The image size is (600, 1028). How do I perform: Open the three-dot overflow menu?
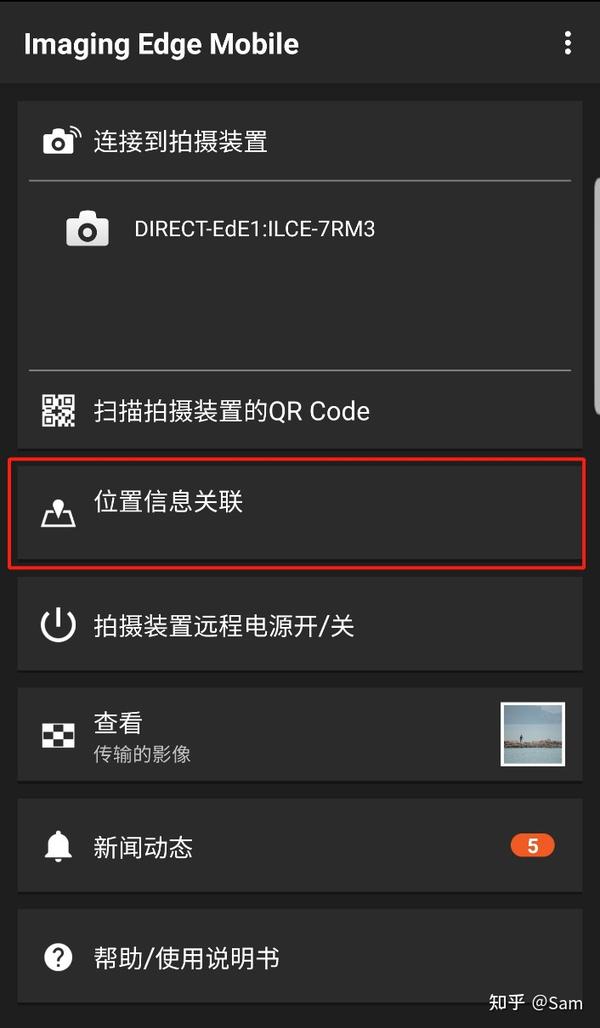tap(568, 43)
